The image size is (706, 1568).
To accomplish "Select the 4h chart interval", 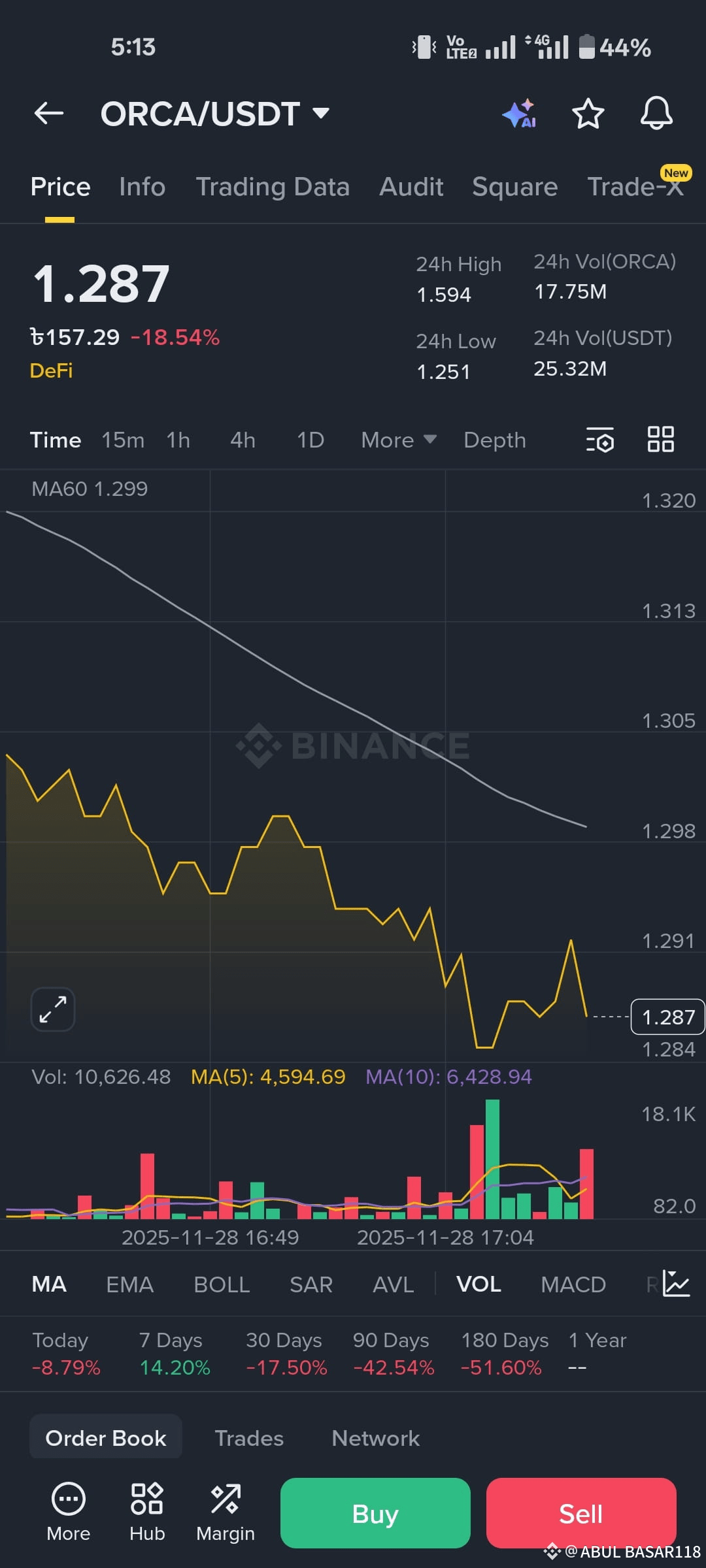I will (x=243, y=440).
